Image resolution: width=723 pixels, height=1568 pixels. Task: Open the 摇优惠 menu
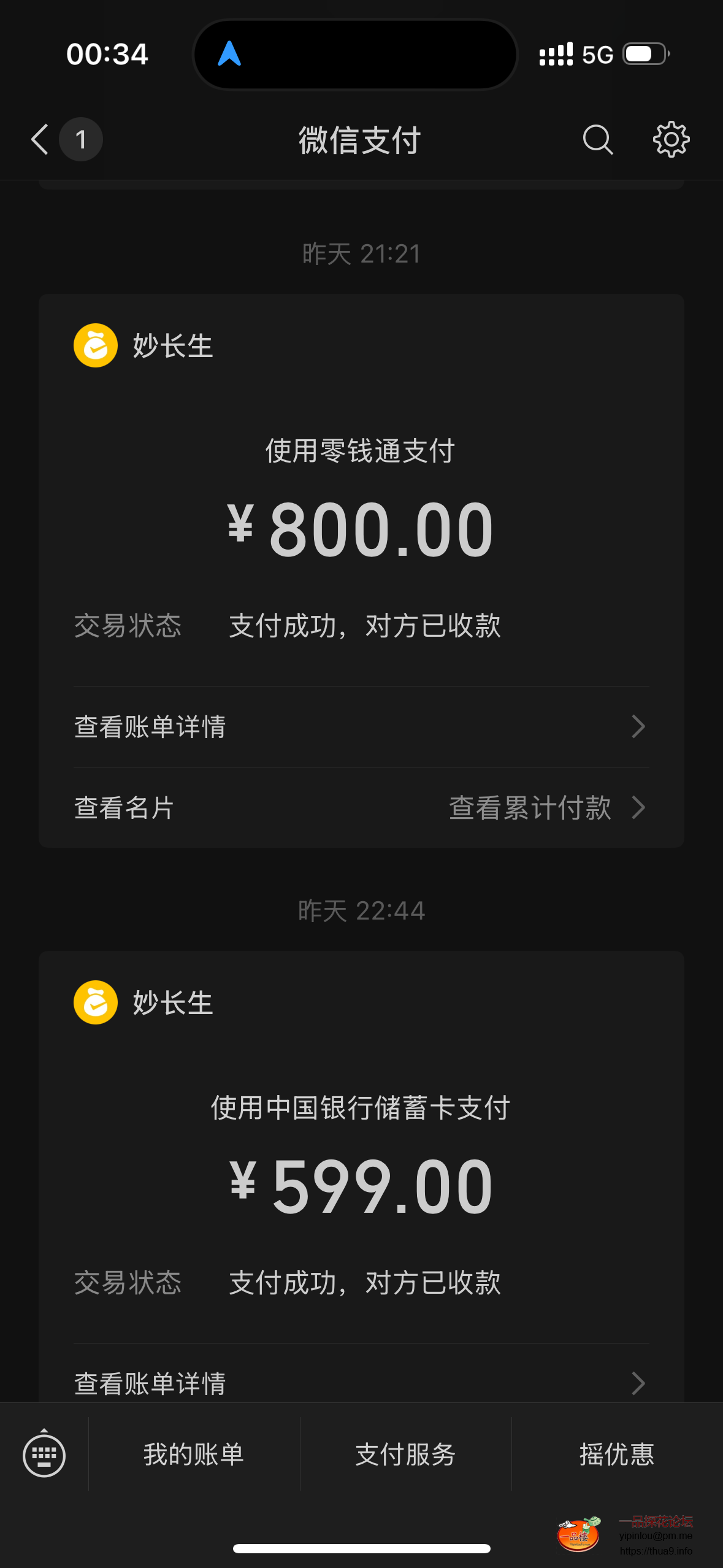pos(617,1455)
